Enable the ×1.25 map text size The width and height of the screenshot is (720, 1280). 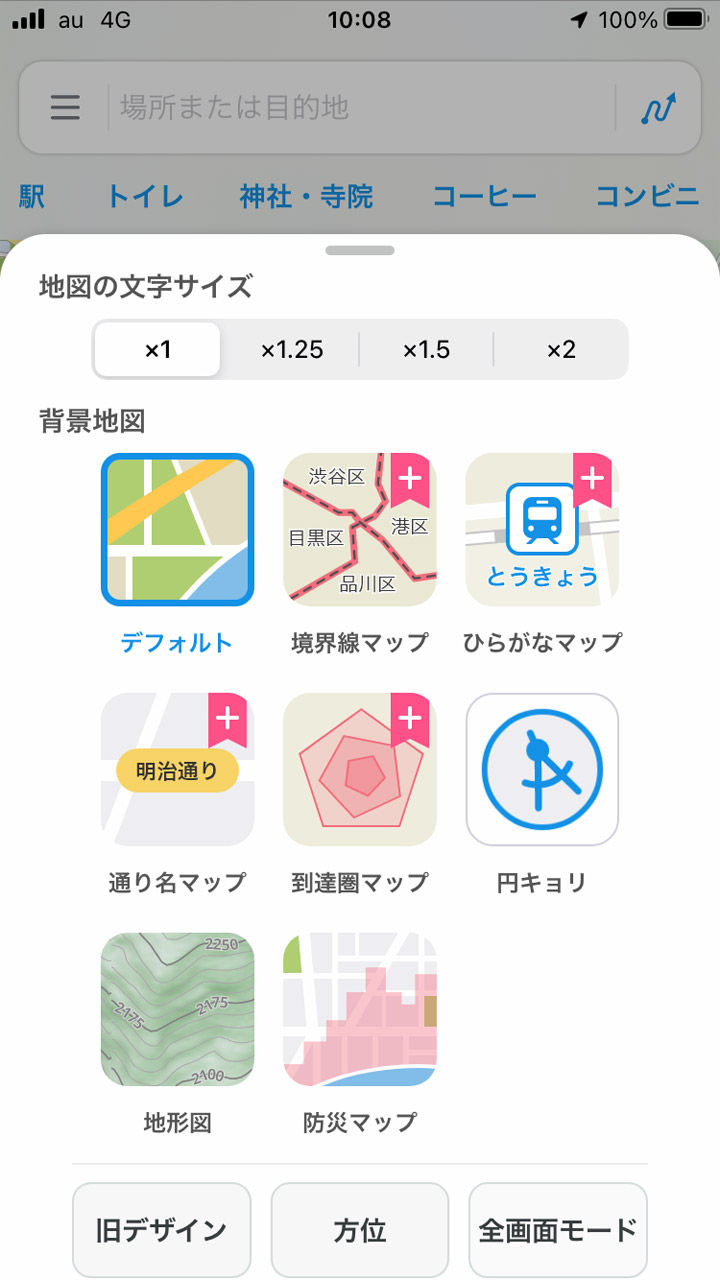(x=291, y=349)
